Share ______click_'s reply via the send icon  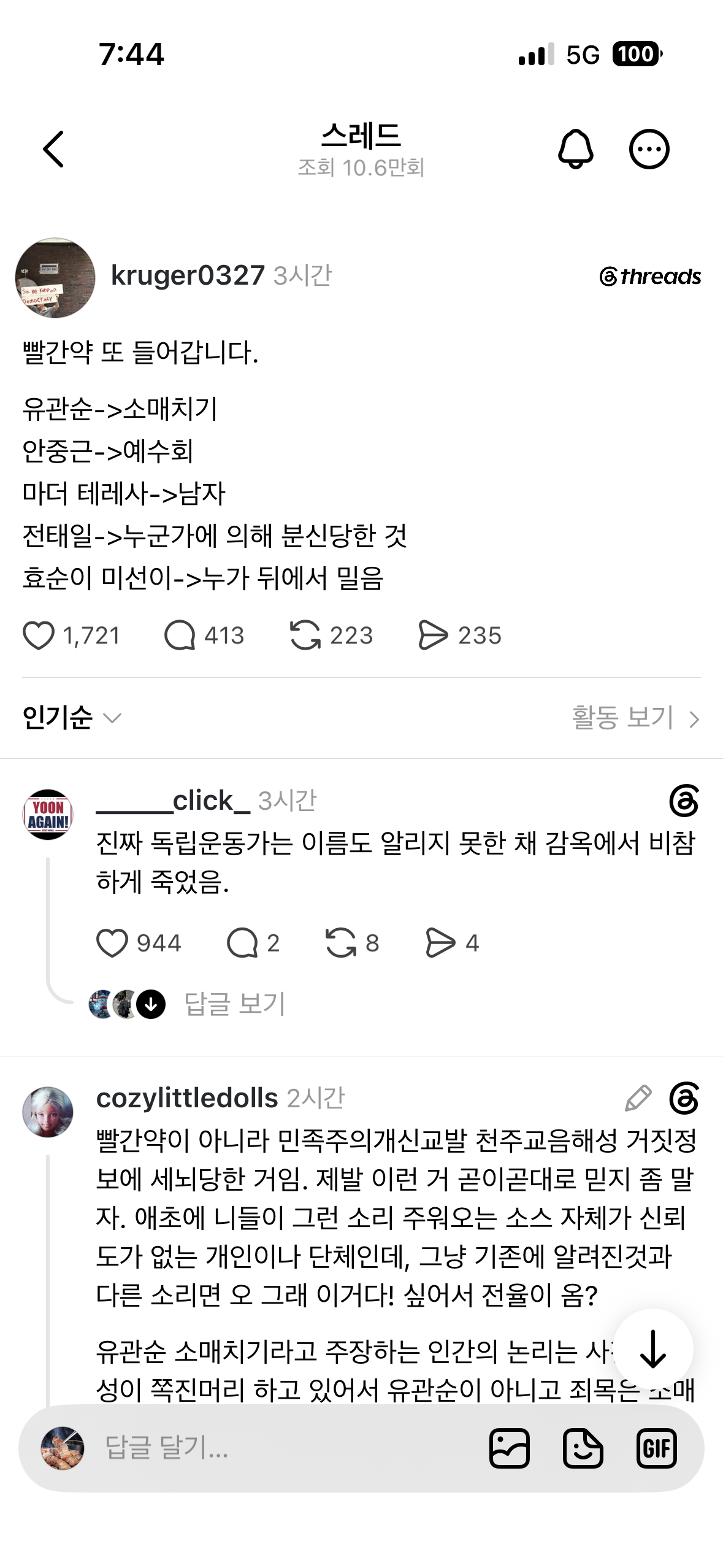pyautogui.click(x=440, y=943)
